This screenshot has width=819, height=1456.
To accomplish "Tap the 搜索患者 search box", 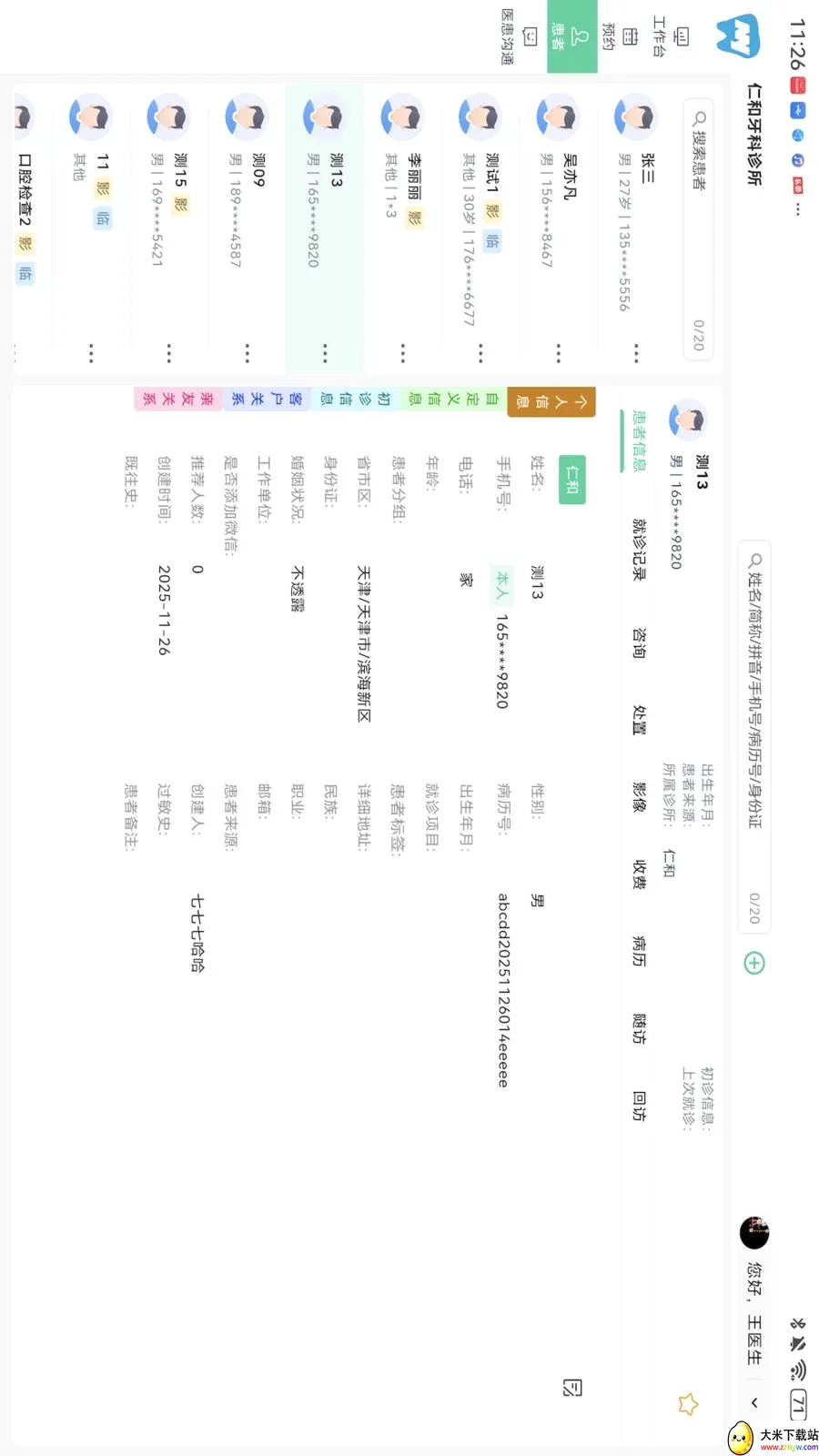I will tap(699, 229).
